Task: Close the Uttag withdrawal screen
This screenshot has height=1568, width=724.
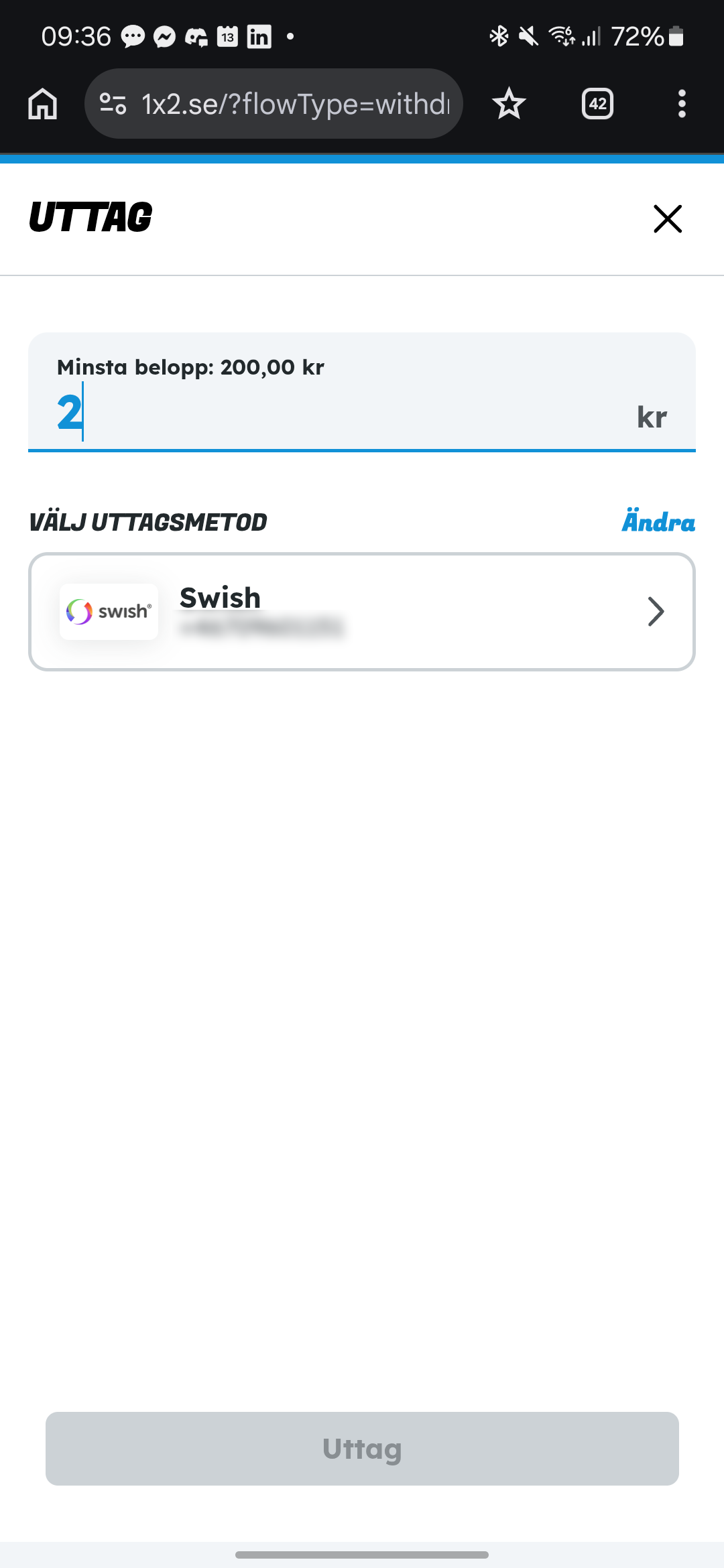Action: click(x=667, y=218)
